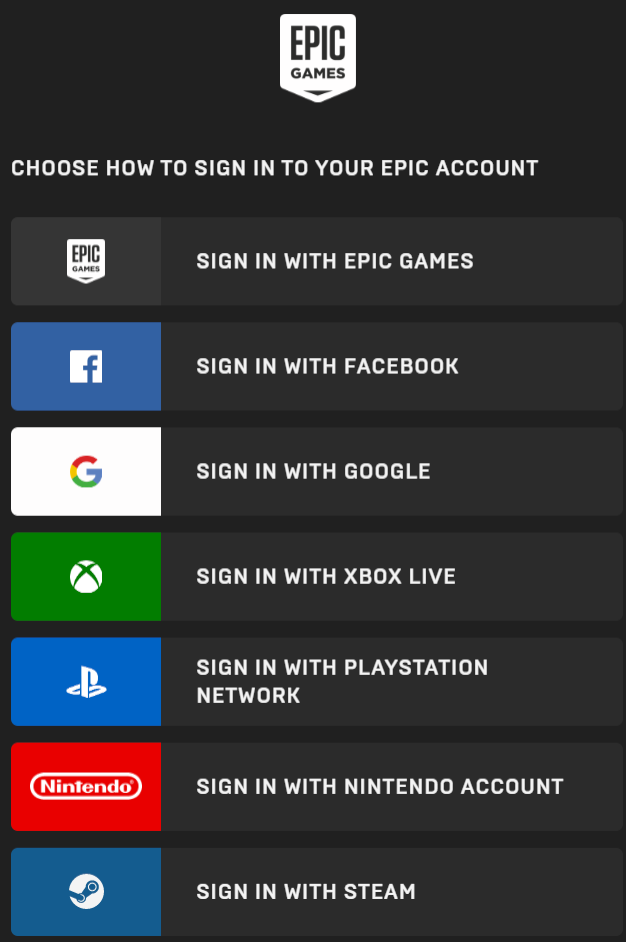Choose Sign in with Epic Games
The height and width of the screenshot is (942, 626).
click(x=316, y=262)
